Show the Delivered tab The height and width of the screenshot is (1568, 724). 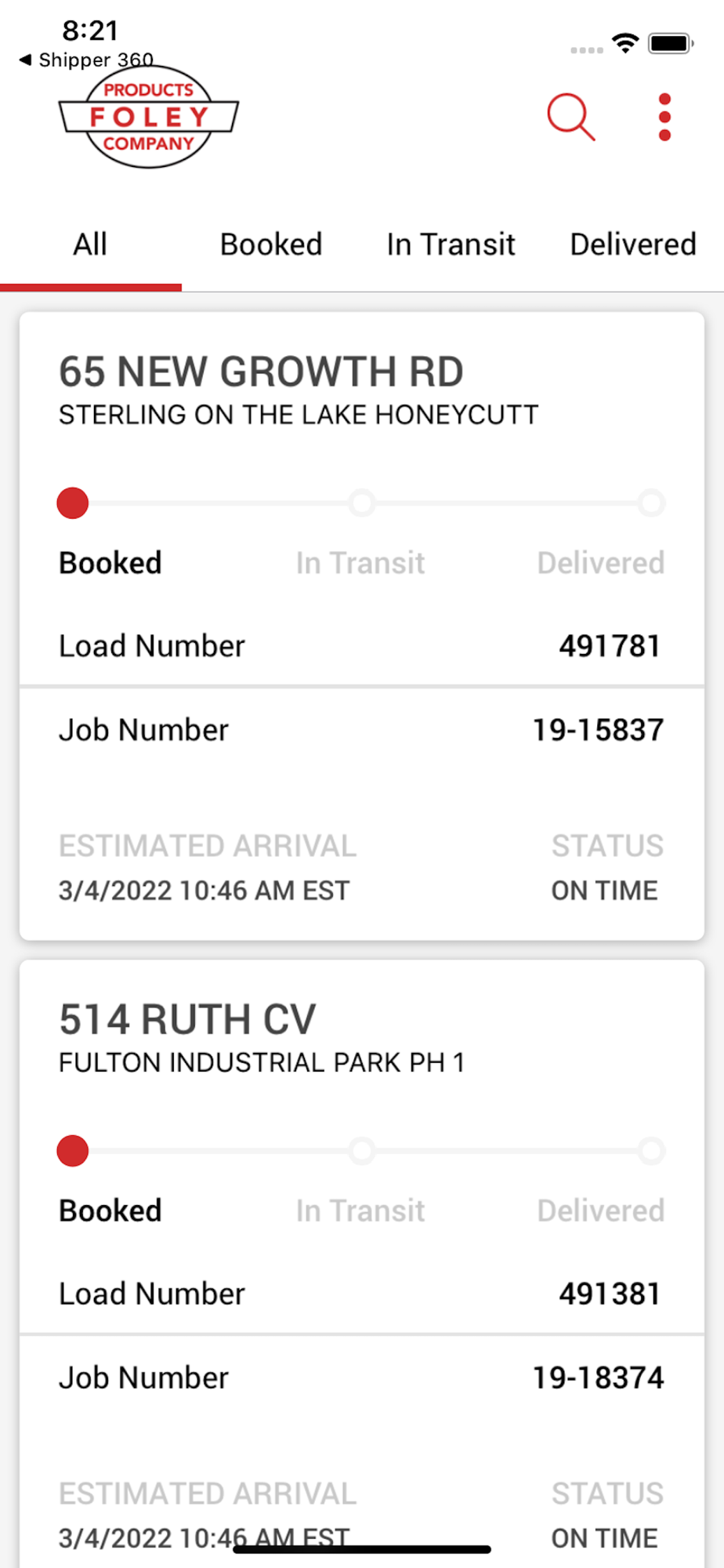click(633, 245)
